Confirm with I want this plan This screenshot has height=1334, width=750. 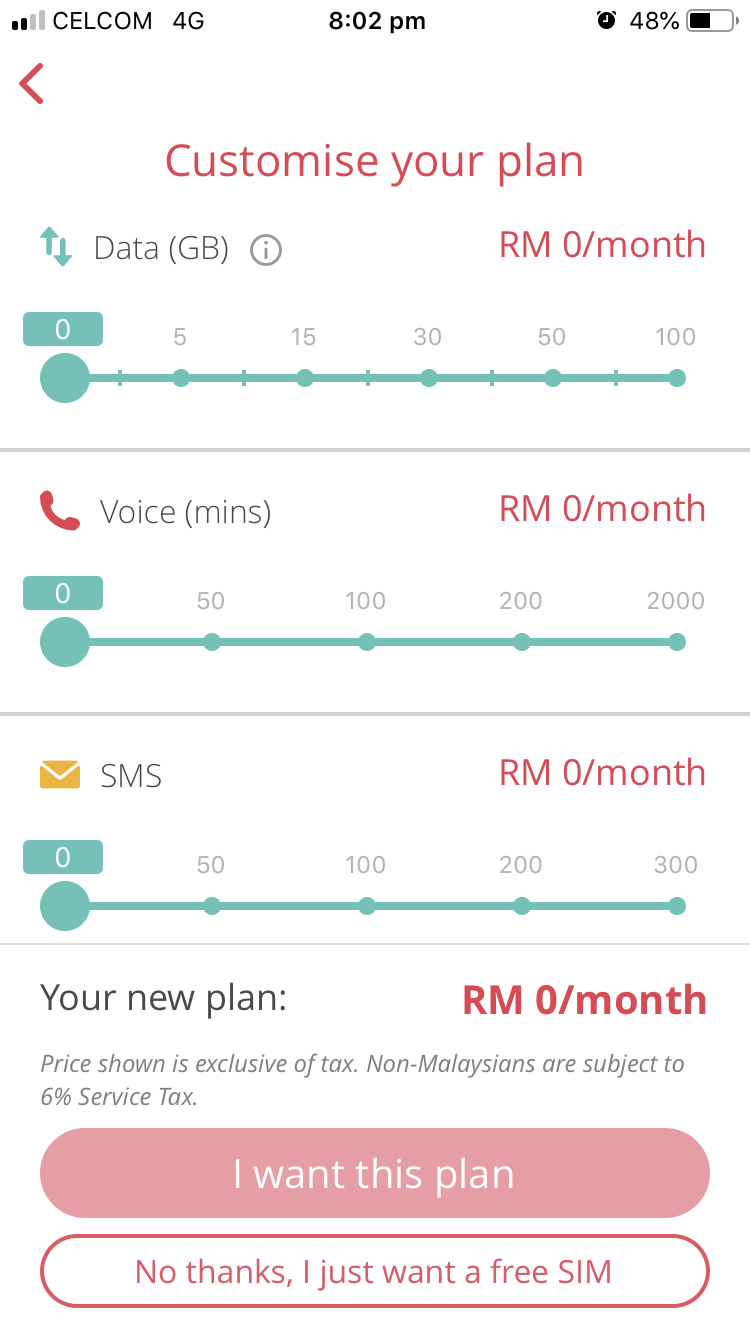click(375, 1173)
